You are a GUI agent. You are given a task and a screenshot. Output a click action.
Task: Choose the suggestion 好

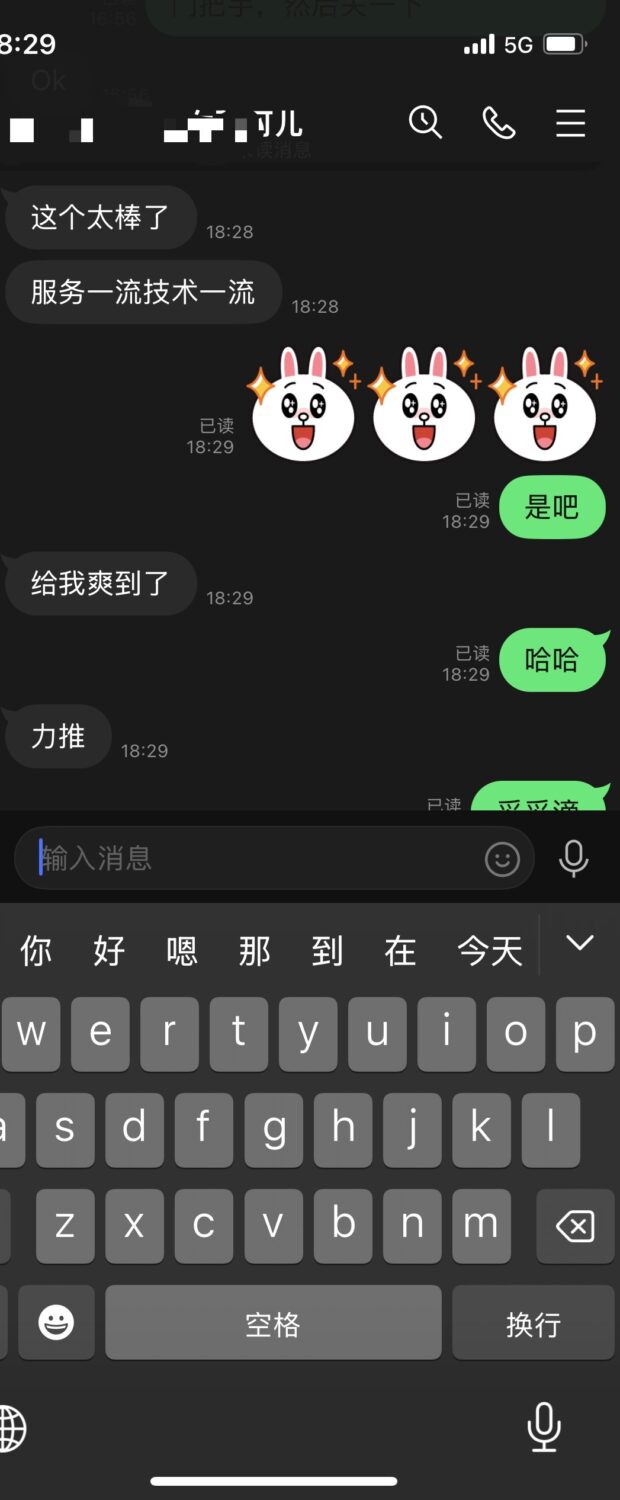tap(109, 950)
